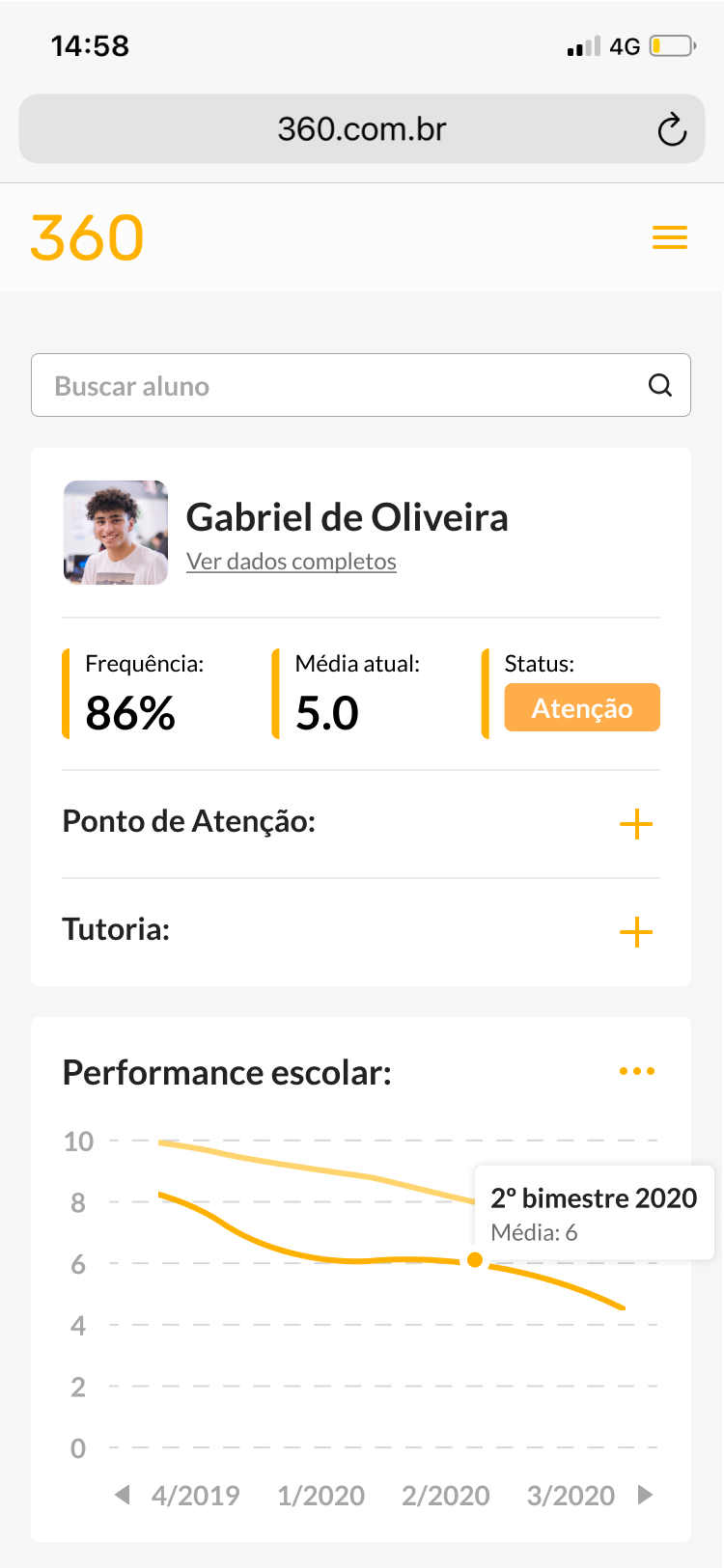Open Performance escolar options menu
The width and height of the screenshot is (724, 1568).
point(637,1071)
